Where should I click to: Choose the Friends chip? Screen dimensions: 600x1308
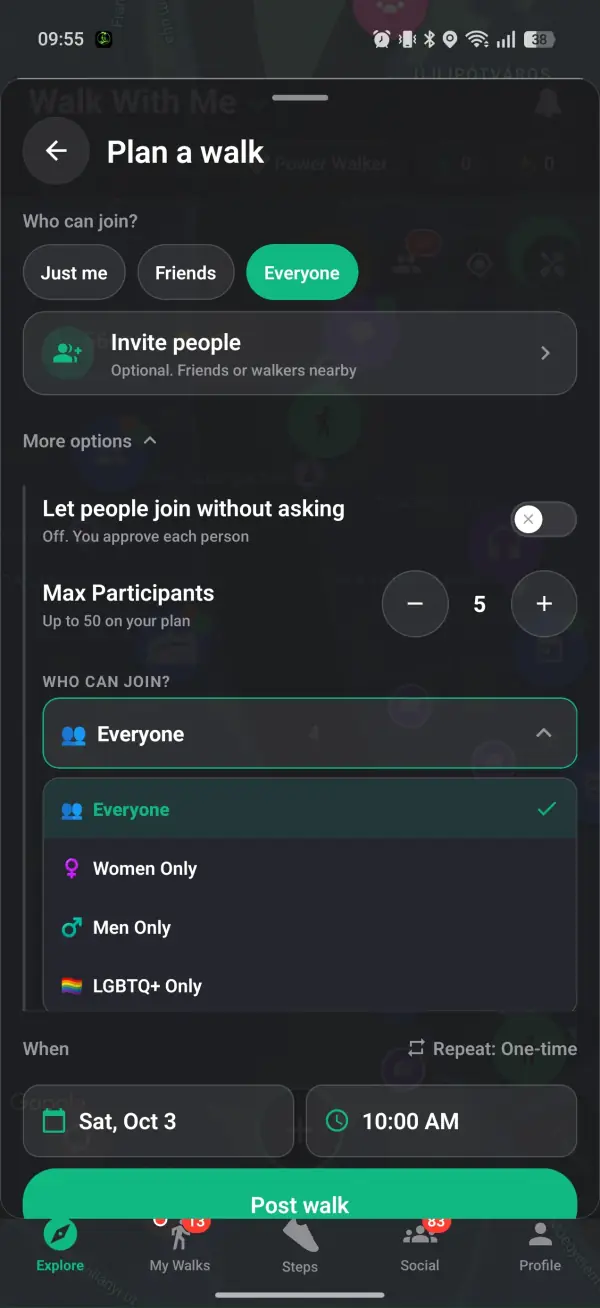tap(186, 273)
